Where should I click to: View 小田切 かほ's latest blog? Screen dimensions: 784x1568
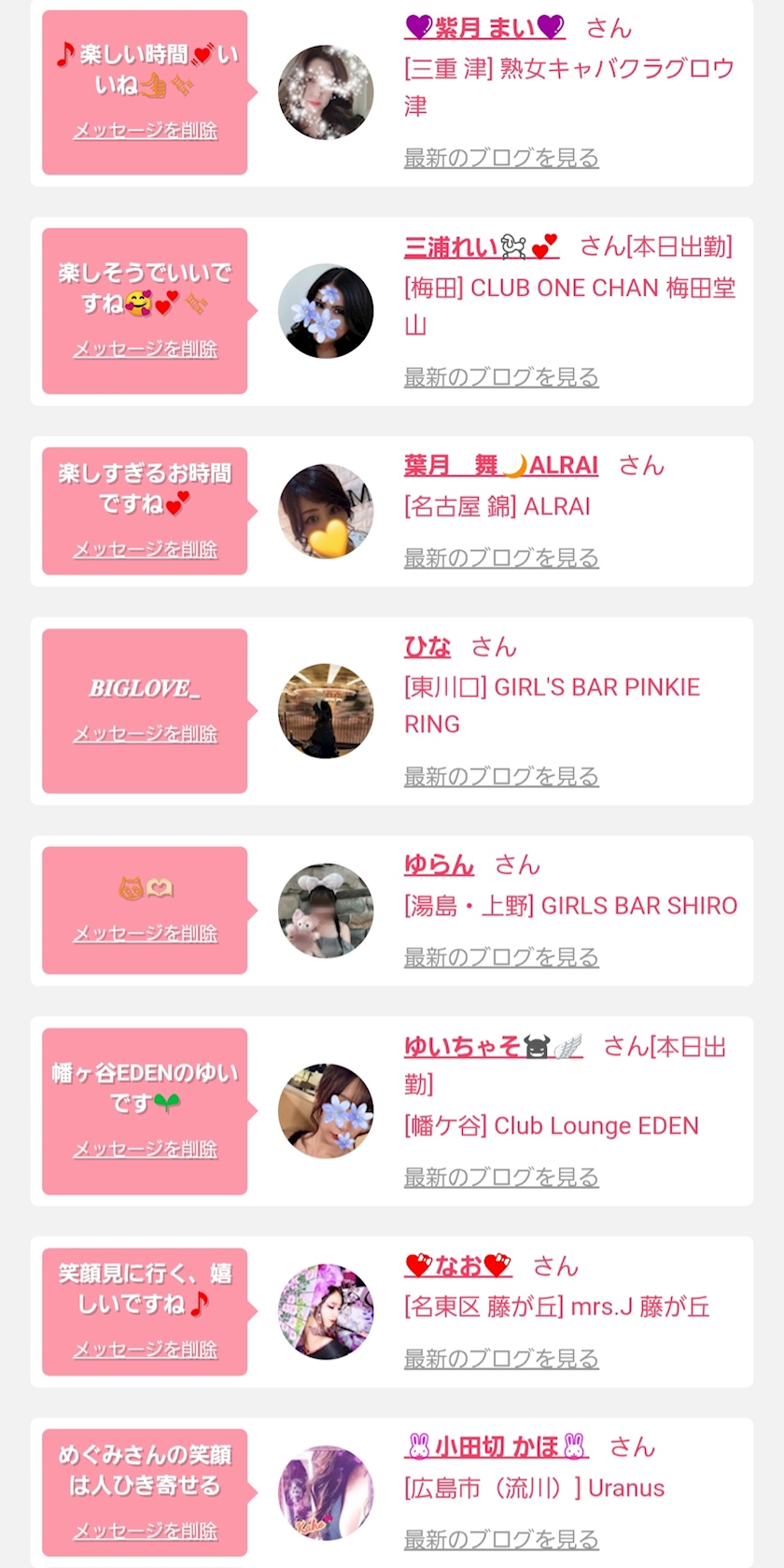pyautogui.click(x=500, y=1539)
